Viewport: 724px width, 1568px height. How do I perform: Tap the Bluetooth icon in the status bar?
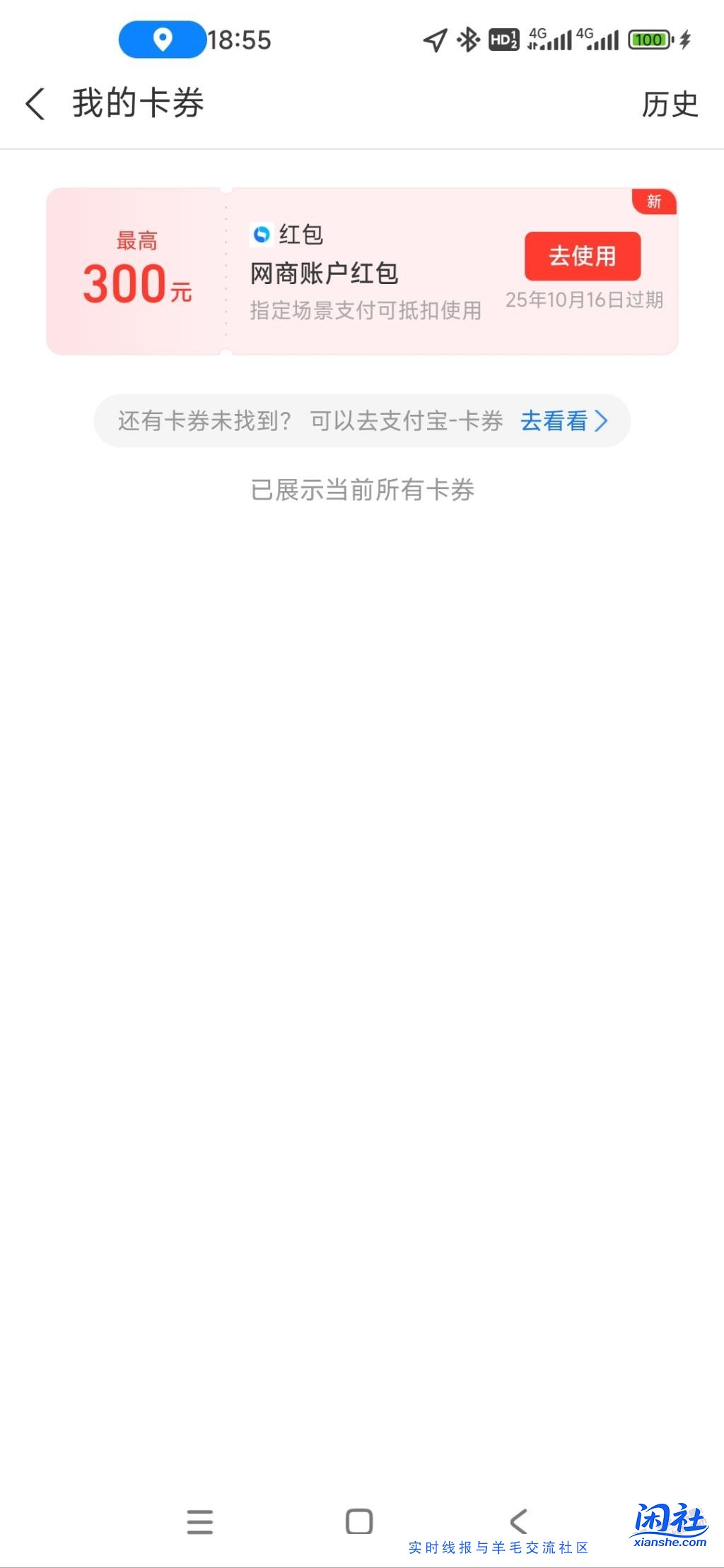(466, 39)
